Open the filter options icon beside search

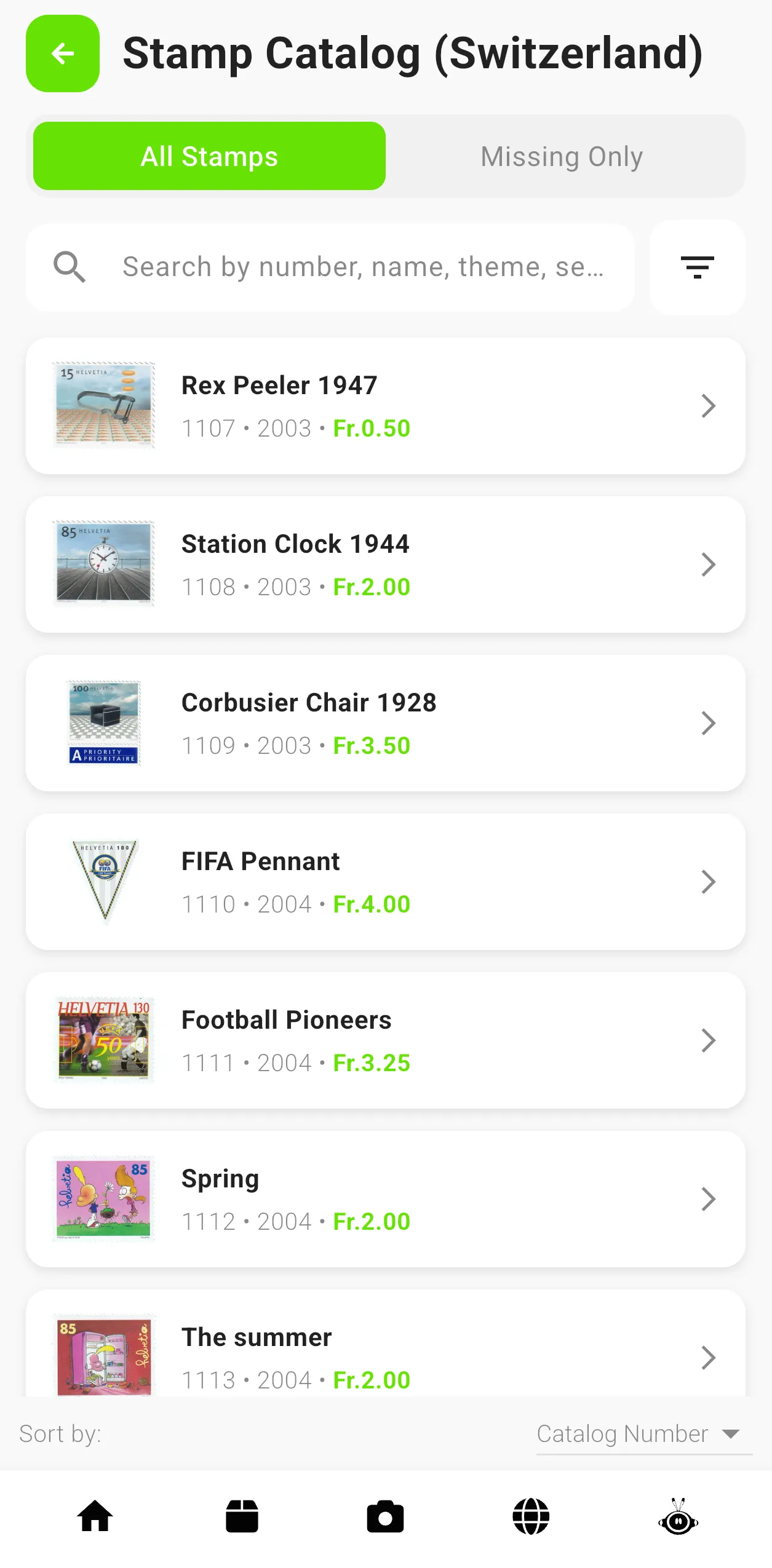point(697,267)
